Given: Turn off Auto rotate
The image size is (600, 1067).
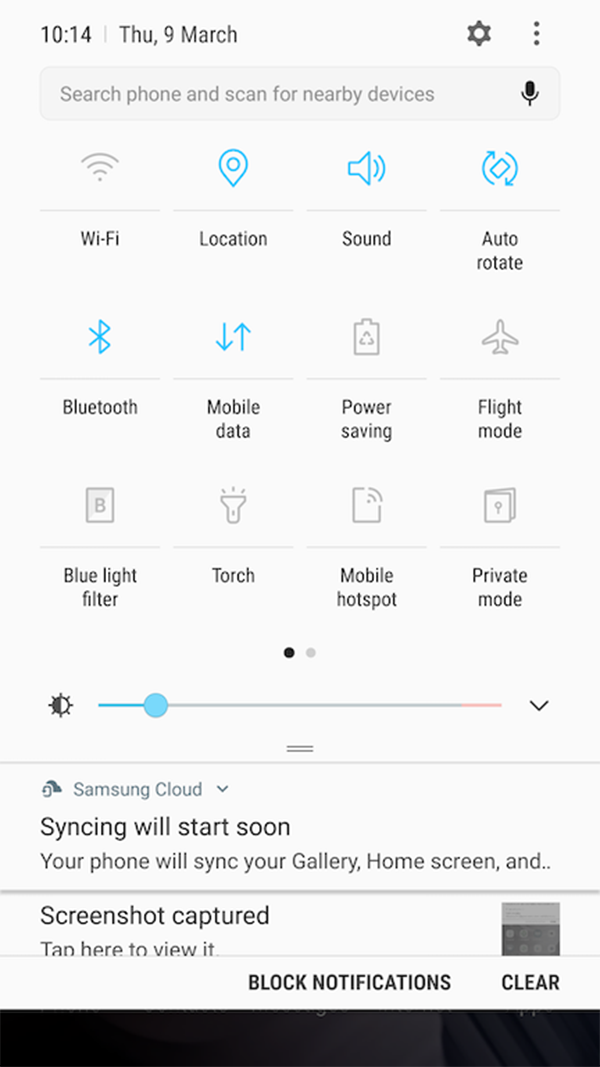Looking at the screenshot, I should point(499,169).
